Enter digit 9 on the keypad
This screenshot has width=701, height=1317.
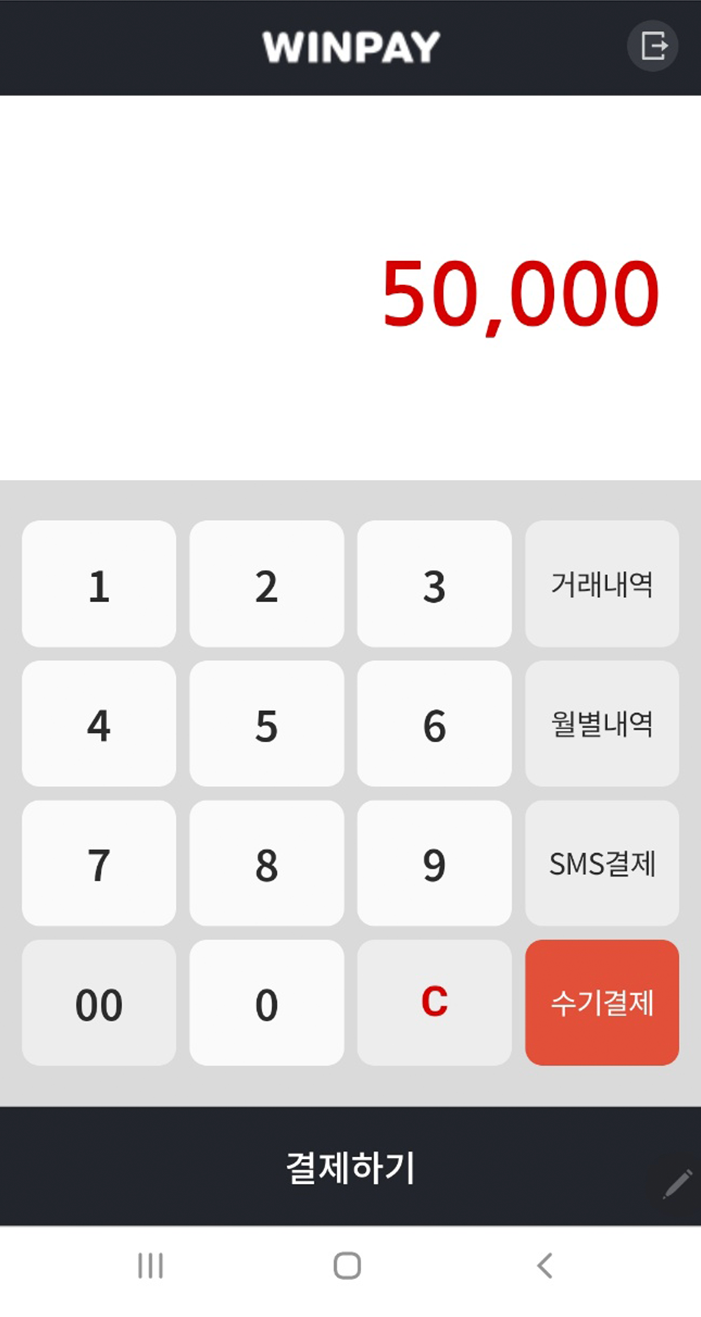(434, 863)
